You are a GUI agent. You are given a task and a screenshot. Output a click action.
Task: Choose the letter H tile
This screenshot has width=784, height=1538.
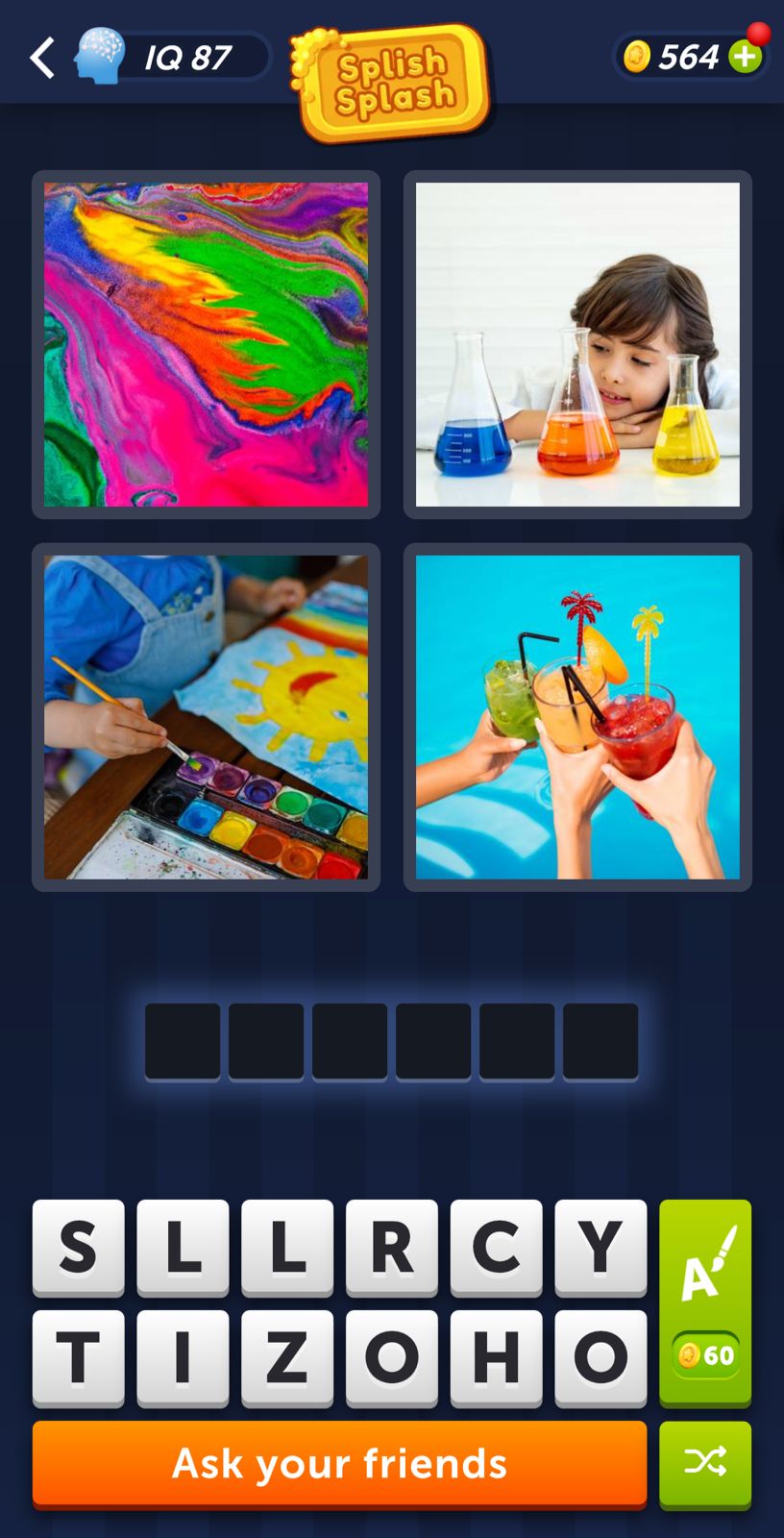[x=497, y=1357]
